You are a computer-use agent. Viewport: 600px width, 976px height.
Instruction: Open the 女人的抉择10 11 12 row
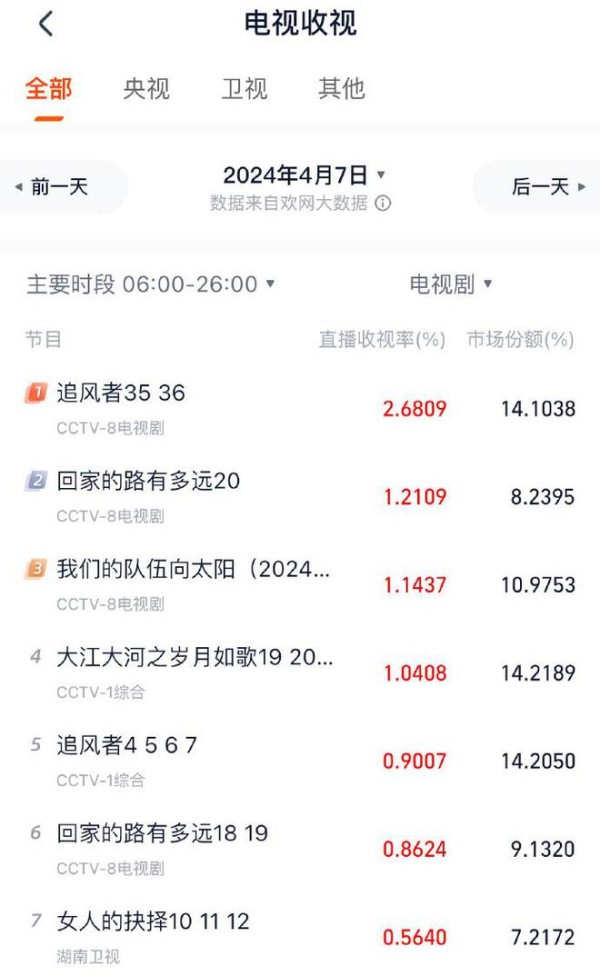pyautogui.click(x=300, y=937)
